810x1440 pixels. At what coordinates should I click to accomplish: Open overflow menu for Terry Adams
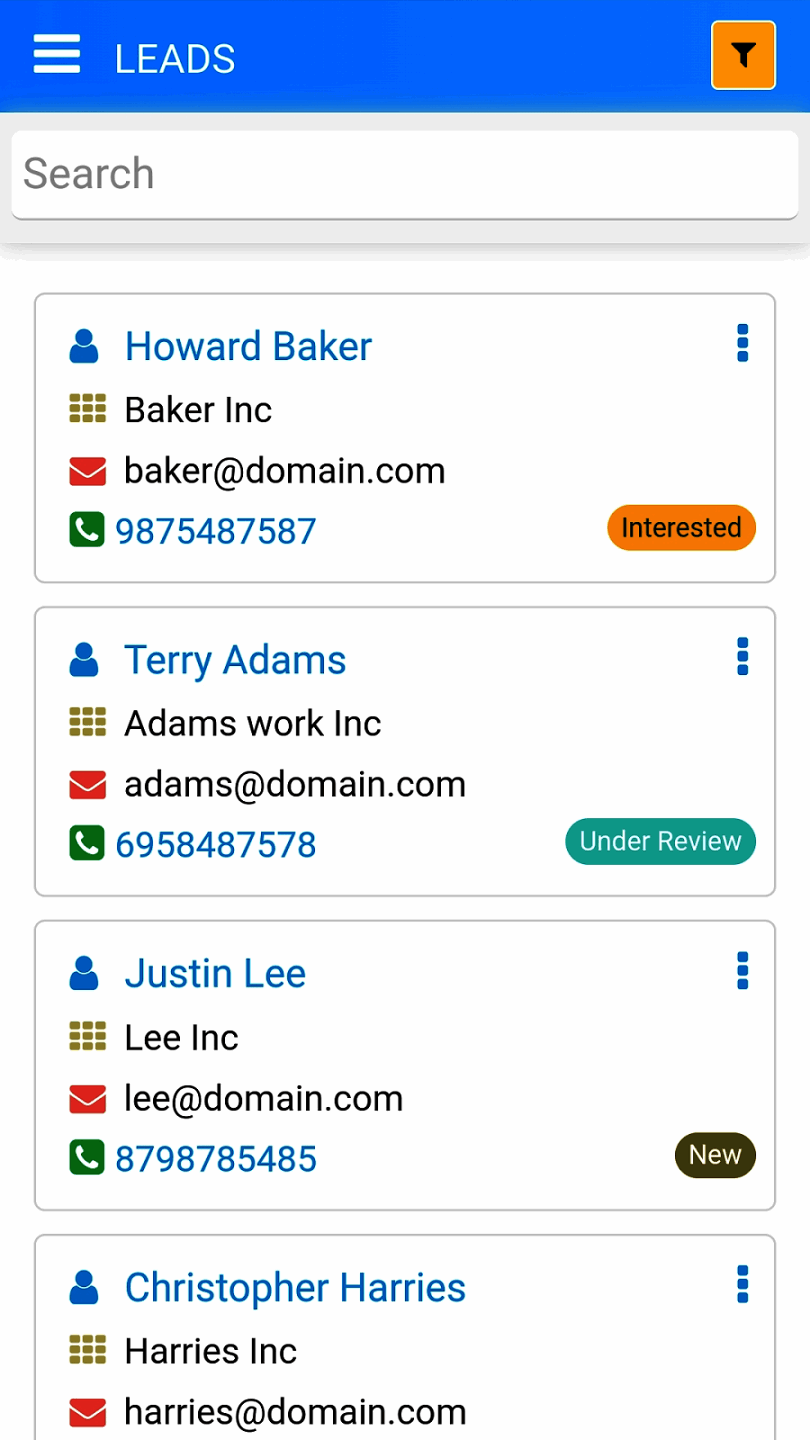(742, 657)
